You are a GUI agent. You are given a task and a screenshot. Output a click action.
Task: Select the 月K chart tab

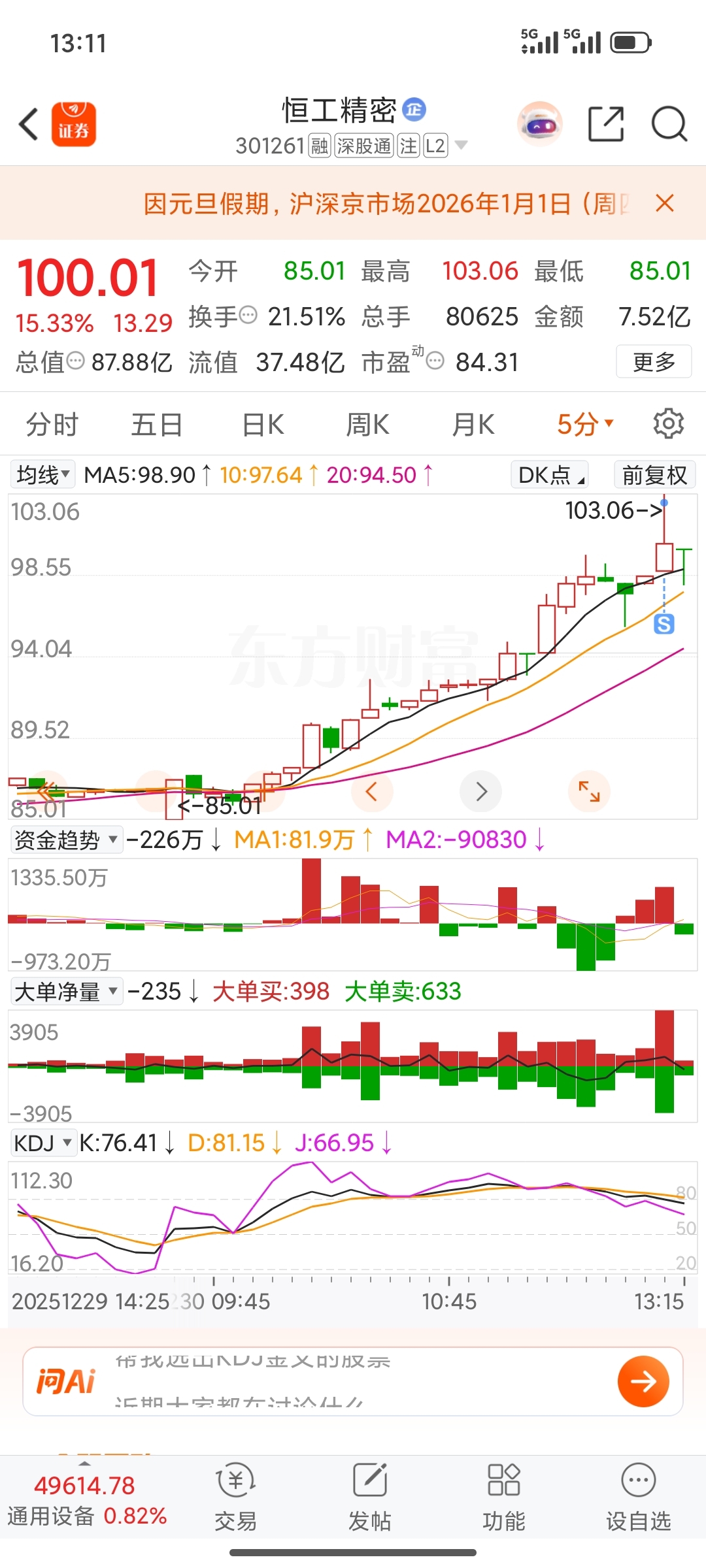tap(473, 424)
